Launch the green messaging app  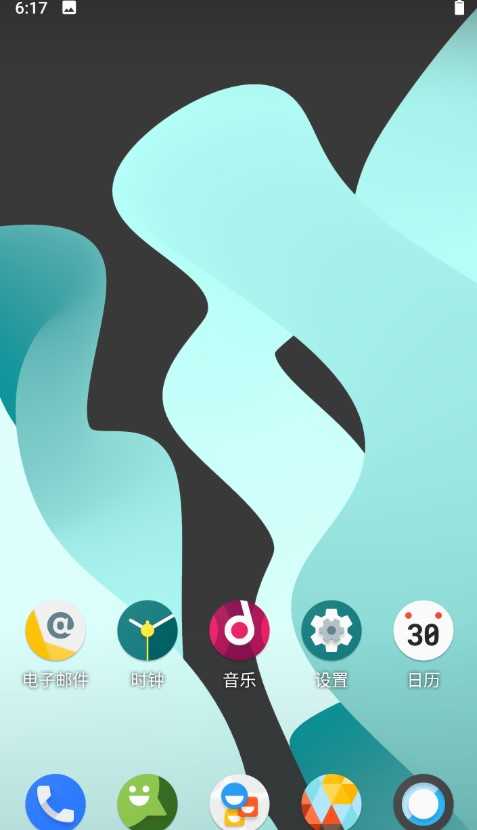147,804
